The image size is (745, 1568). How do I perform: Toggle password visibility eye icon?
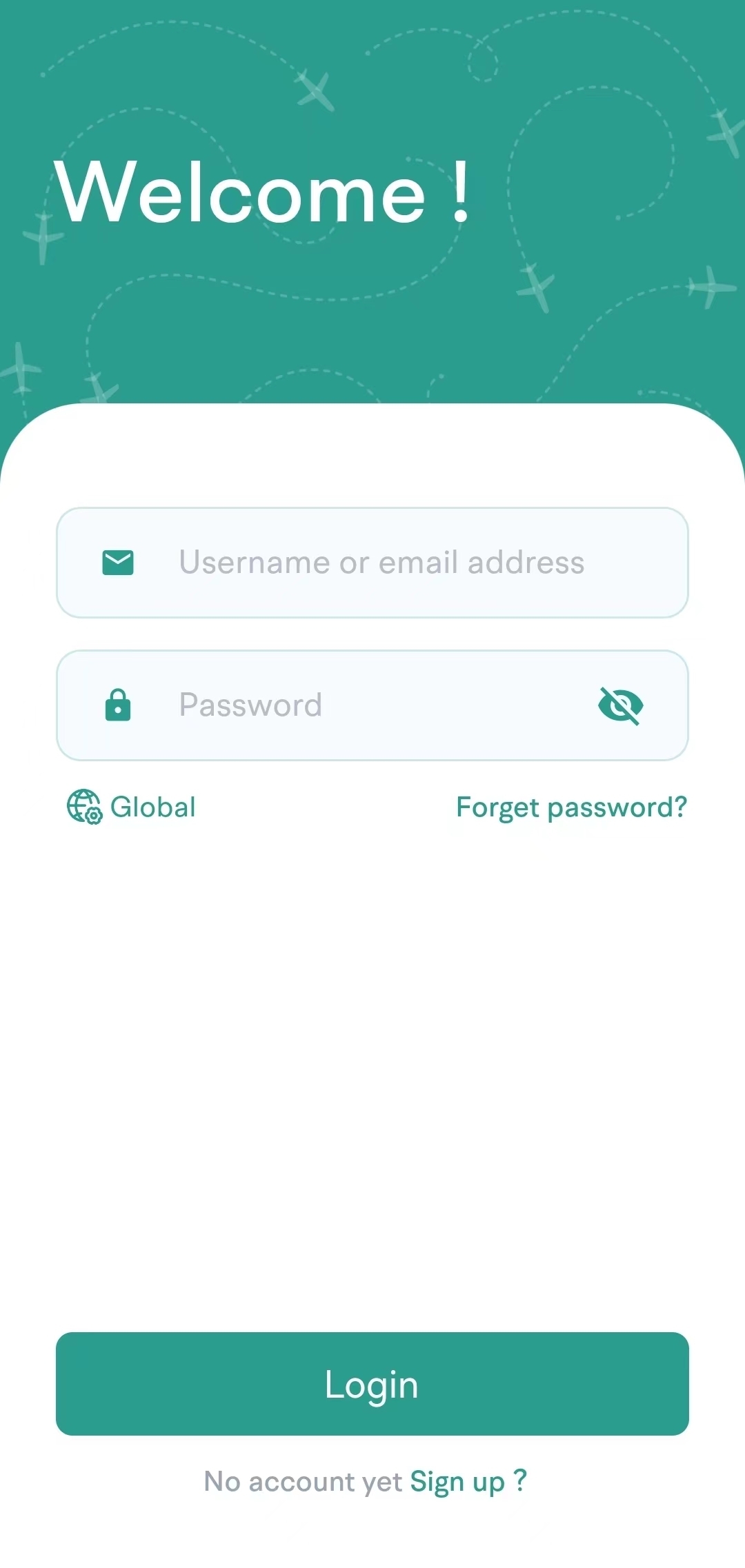coord(621,705)
